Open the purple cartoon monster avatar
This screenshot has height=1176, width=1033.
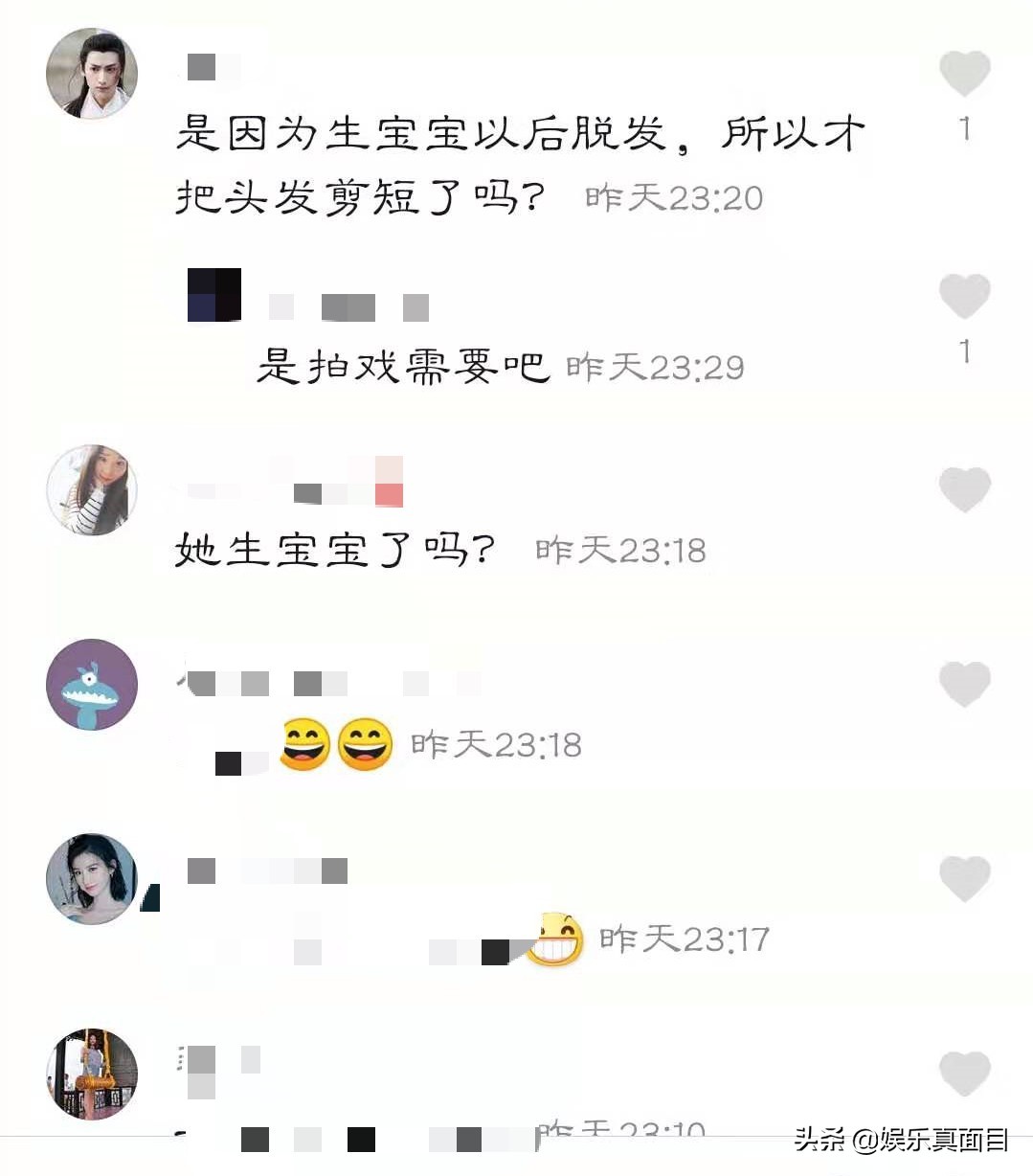coord(91,685)
